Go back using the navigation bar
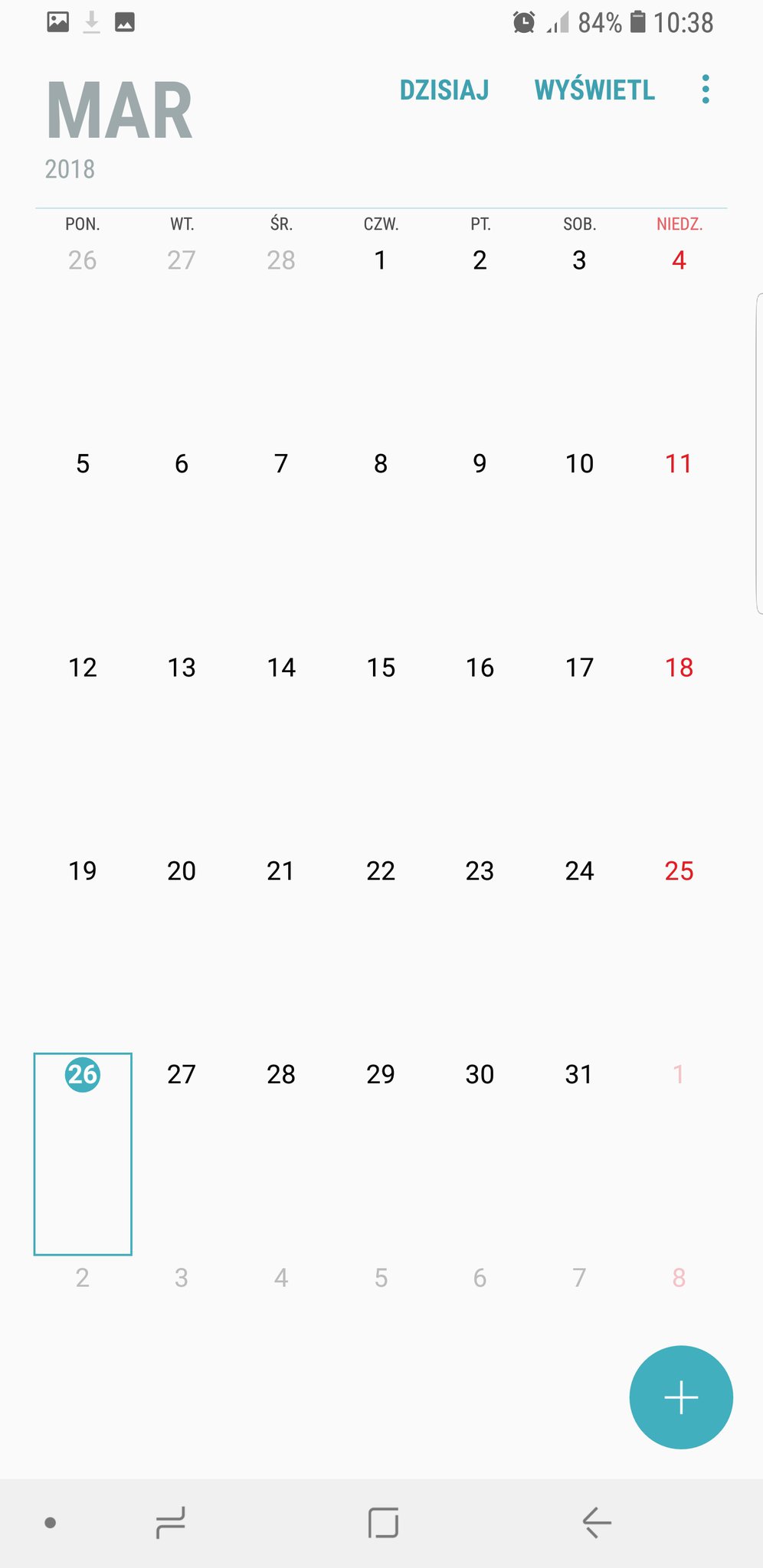 597,1522
